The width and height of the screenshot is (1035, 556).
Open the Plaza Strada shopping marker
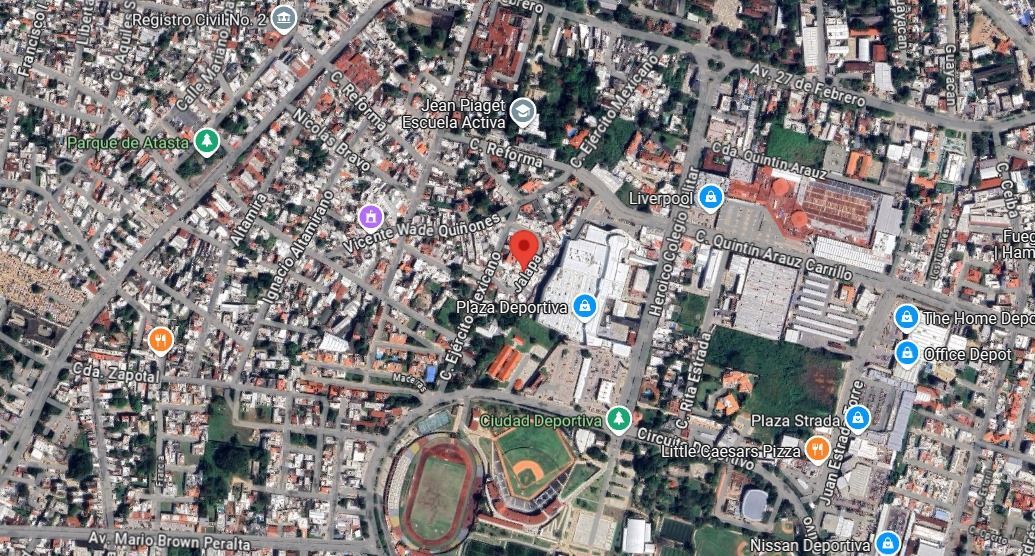(x=857, y=419)
